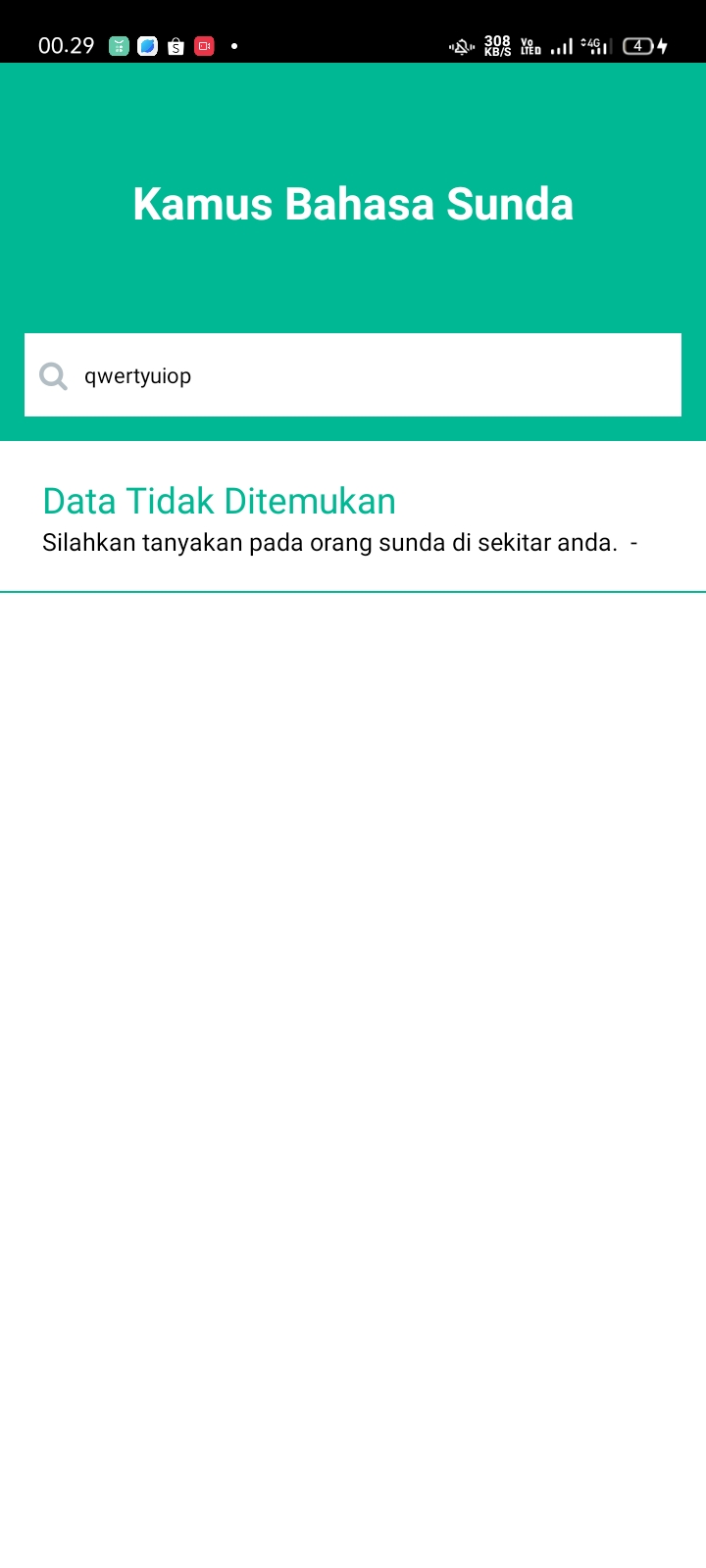Viewport: 706px width, 1568px height.
Task: Tap the teal divider line below results
Action: (x=353, y=592)
